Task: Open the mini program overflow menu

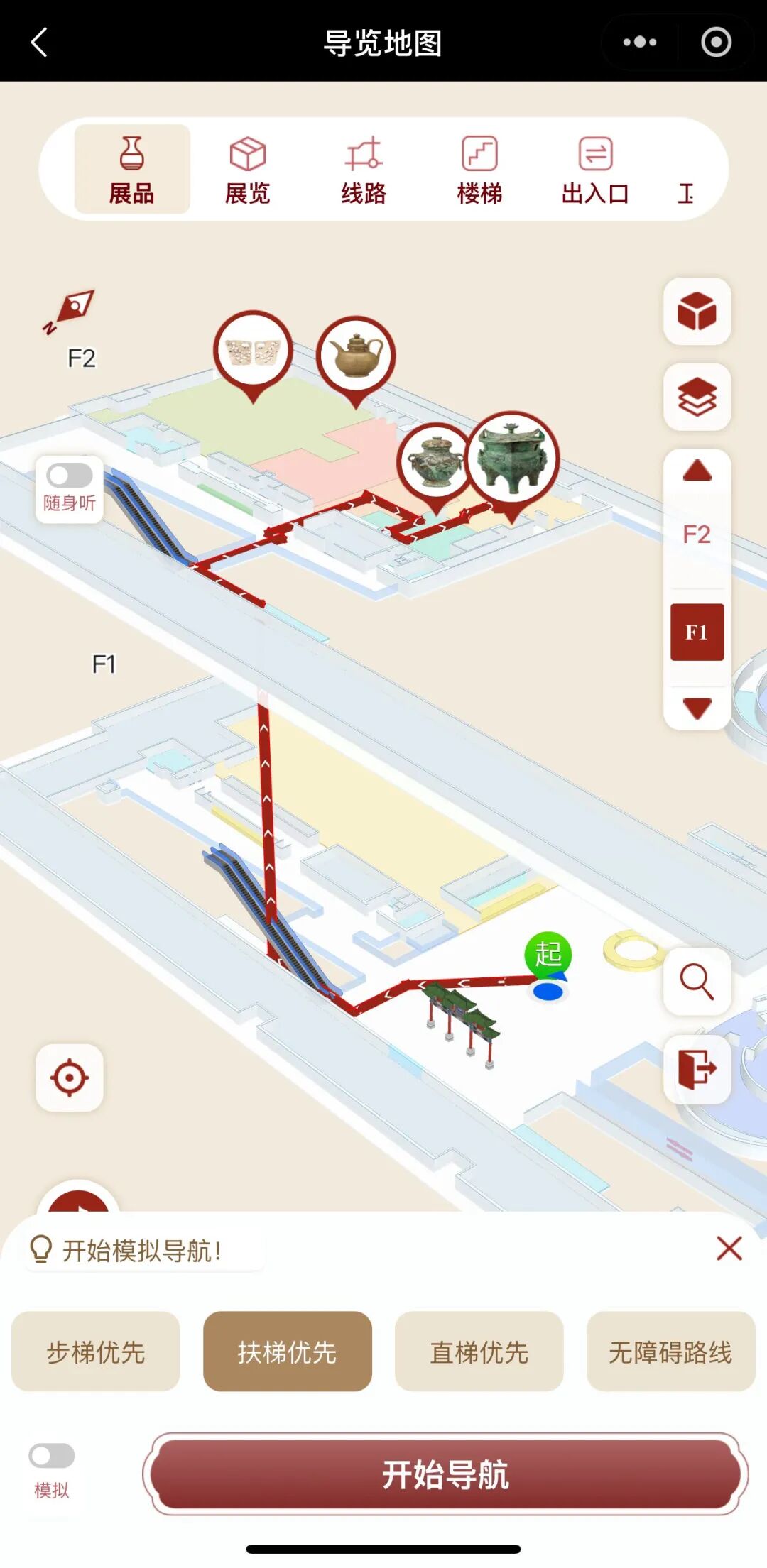Action: pos(639,43)
